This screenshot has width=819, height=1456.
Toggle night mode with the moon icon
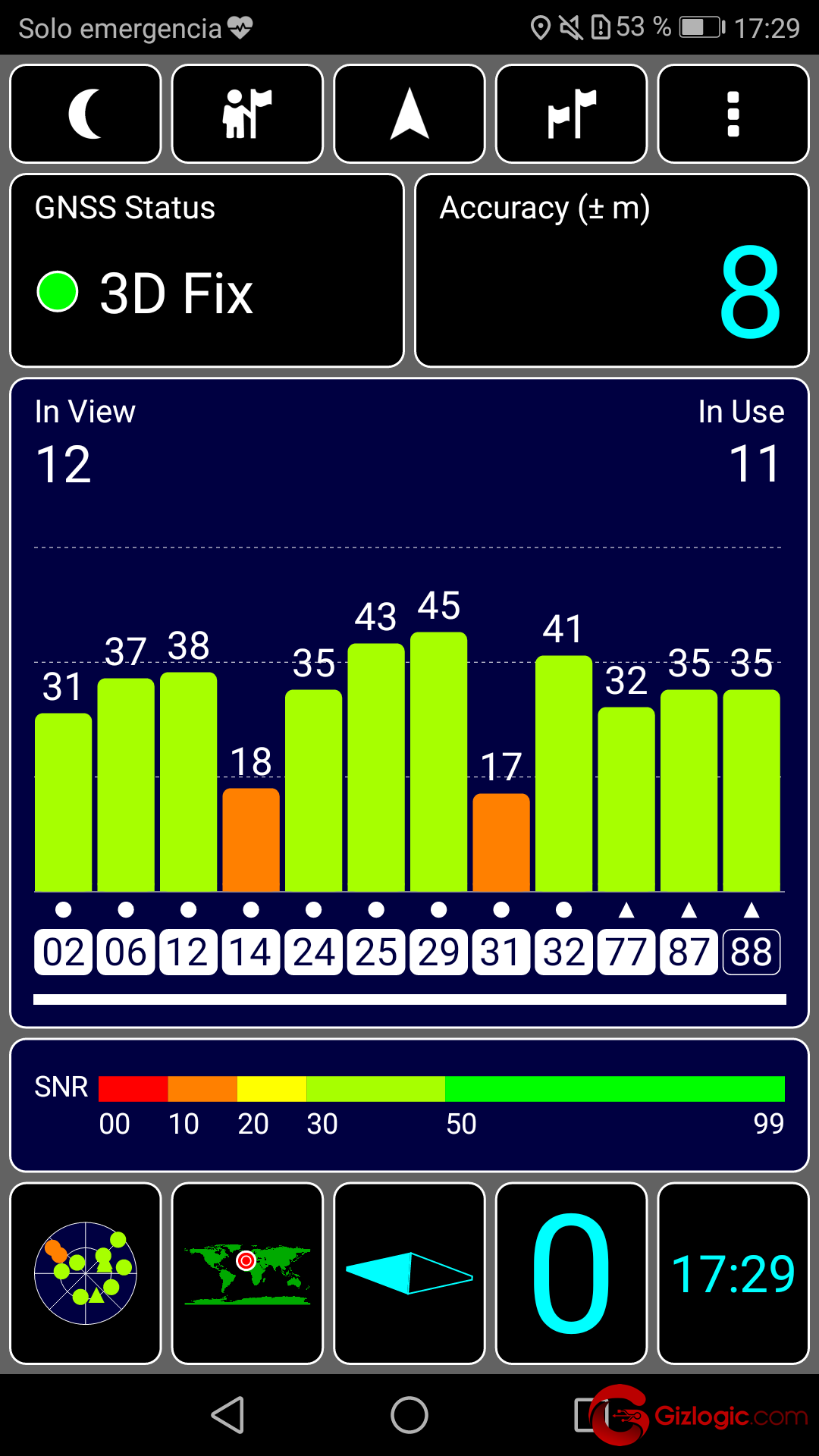point(86,114)
